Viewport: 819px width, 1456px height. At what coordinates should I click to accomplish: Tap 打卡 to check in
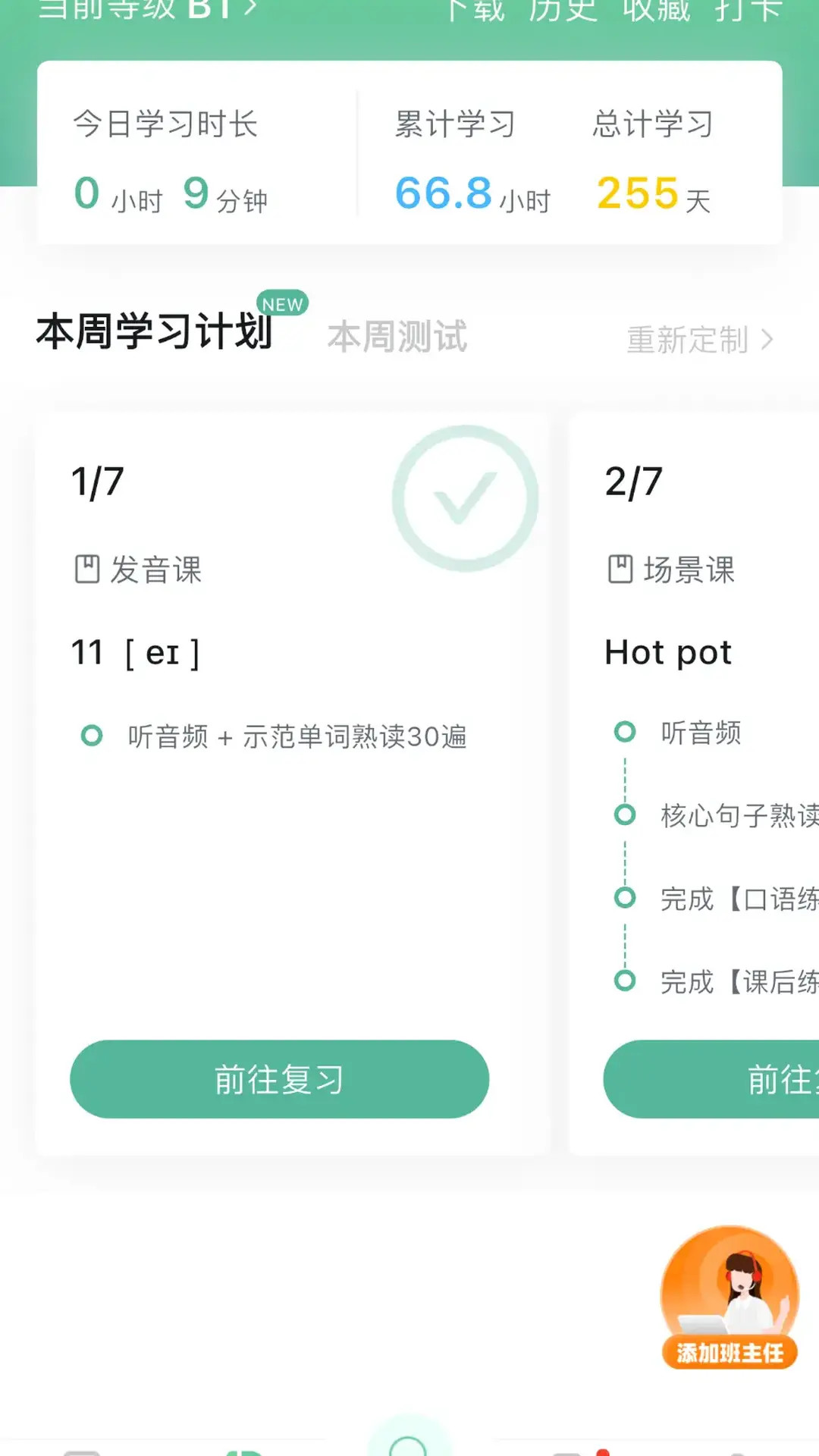click(748, 9)
